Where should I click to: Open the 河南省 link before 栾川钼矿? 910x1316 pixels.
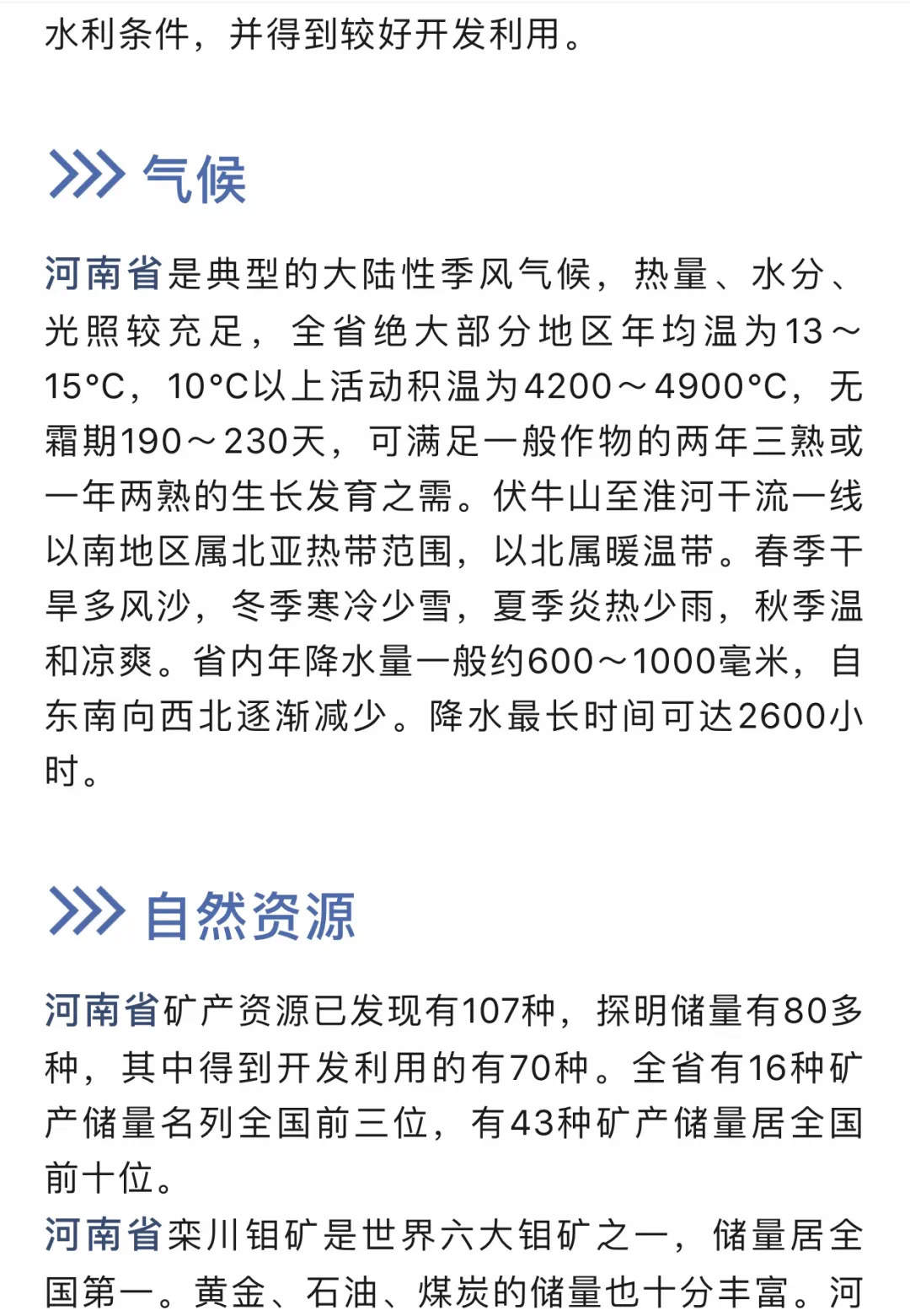click(103, 1235)
